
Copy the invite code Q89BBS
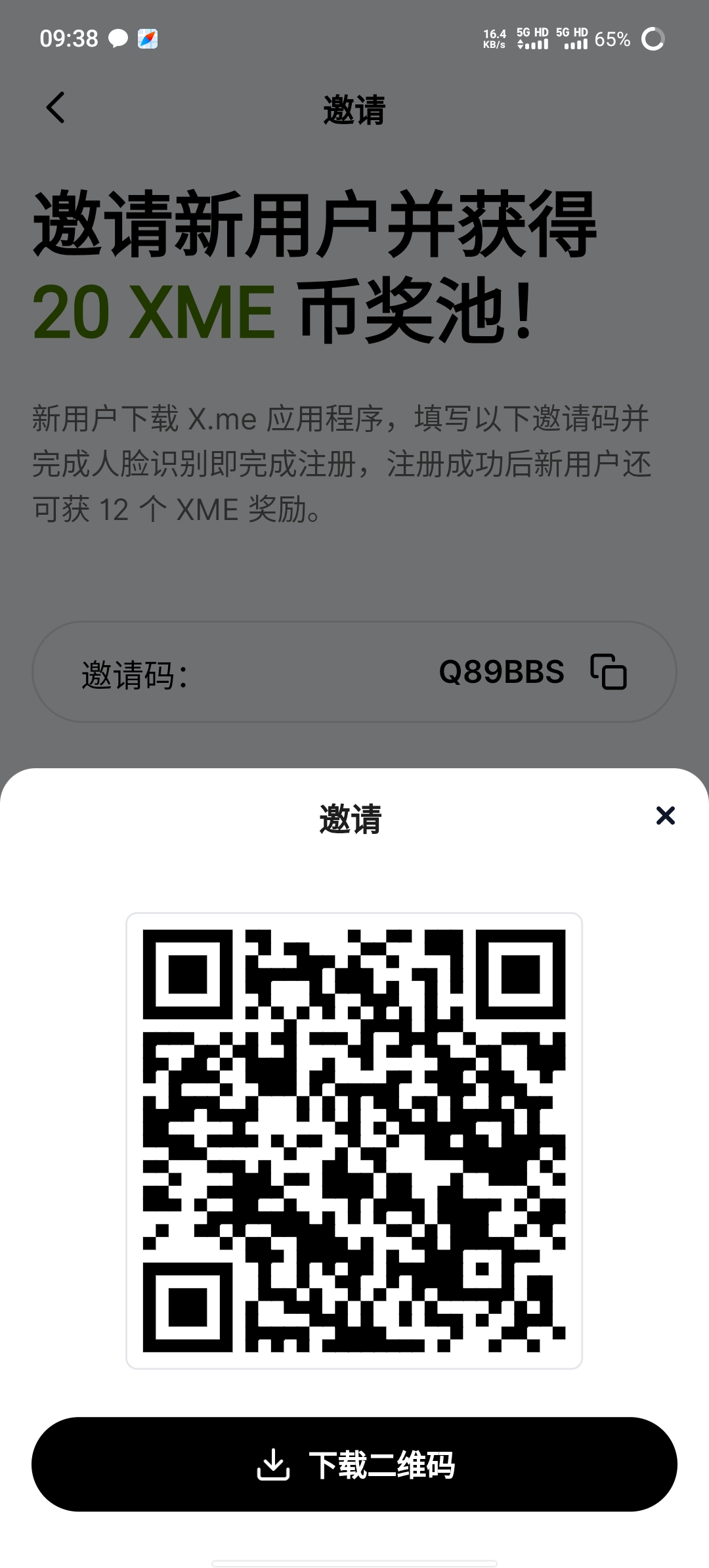[609, 672]
